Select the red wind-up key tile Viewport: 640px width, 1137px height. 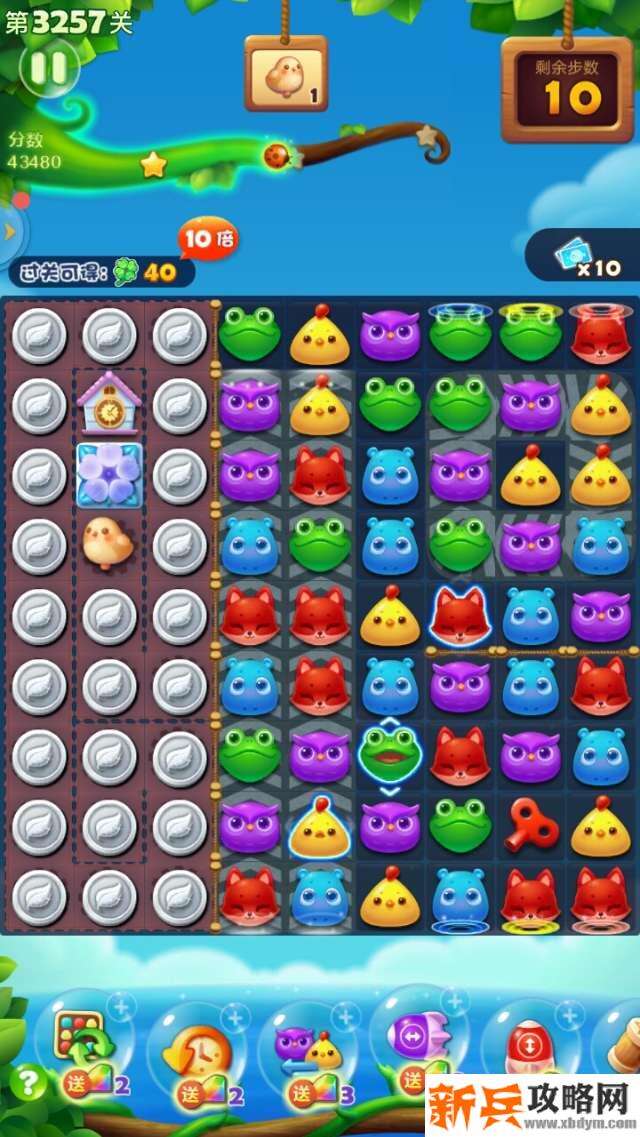pos(530,826)
